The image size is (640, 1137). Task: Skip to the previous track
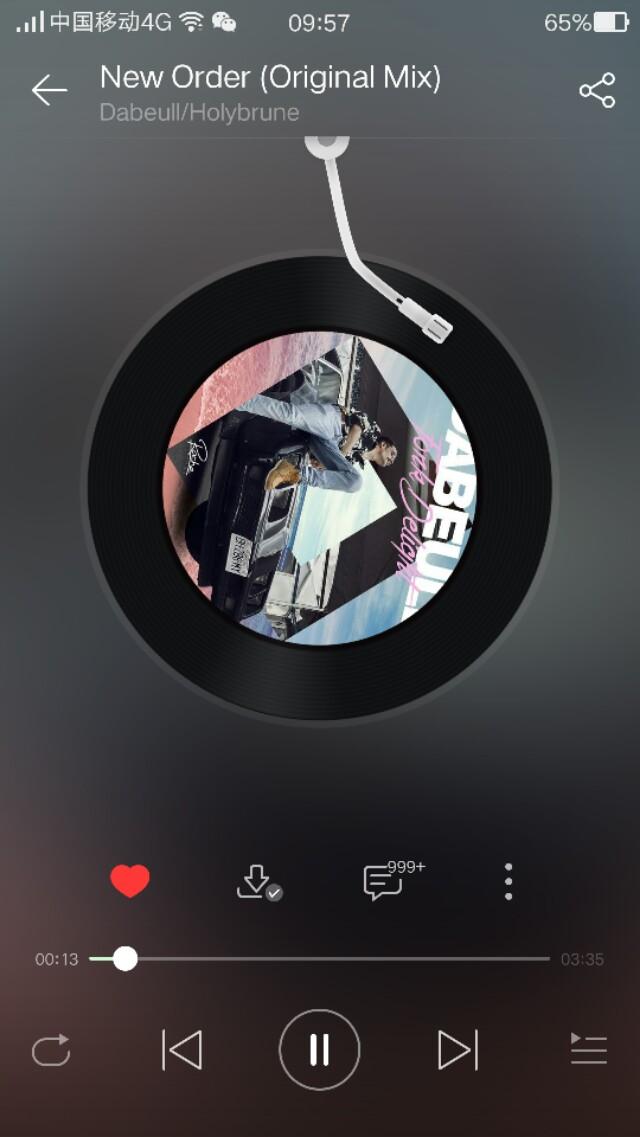pos(182,1050)
